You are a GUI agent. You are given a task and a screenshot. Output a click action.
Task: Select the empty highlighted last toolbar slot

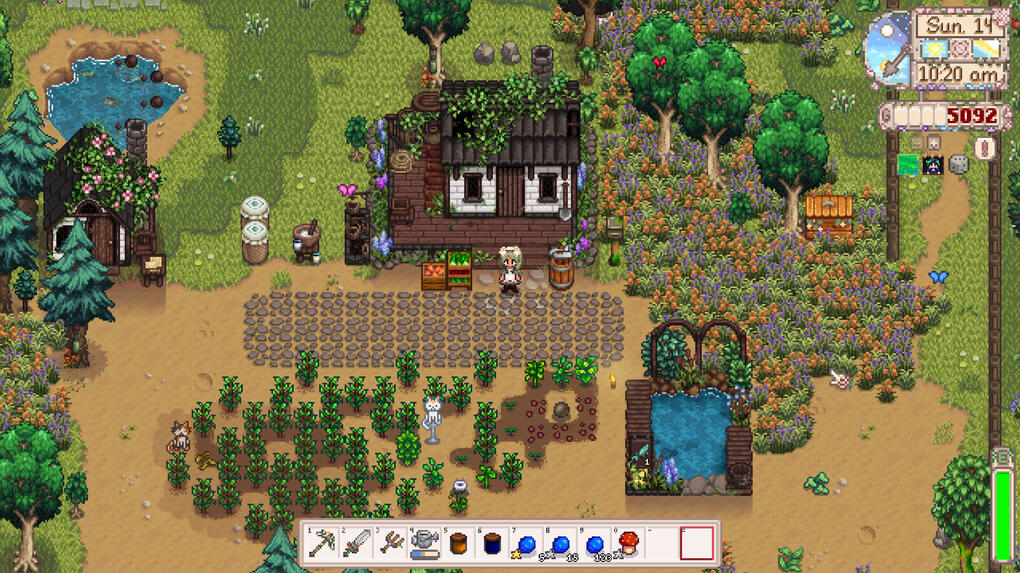click(696, 545)
